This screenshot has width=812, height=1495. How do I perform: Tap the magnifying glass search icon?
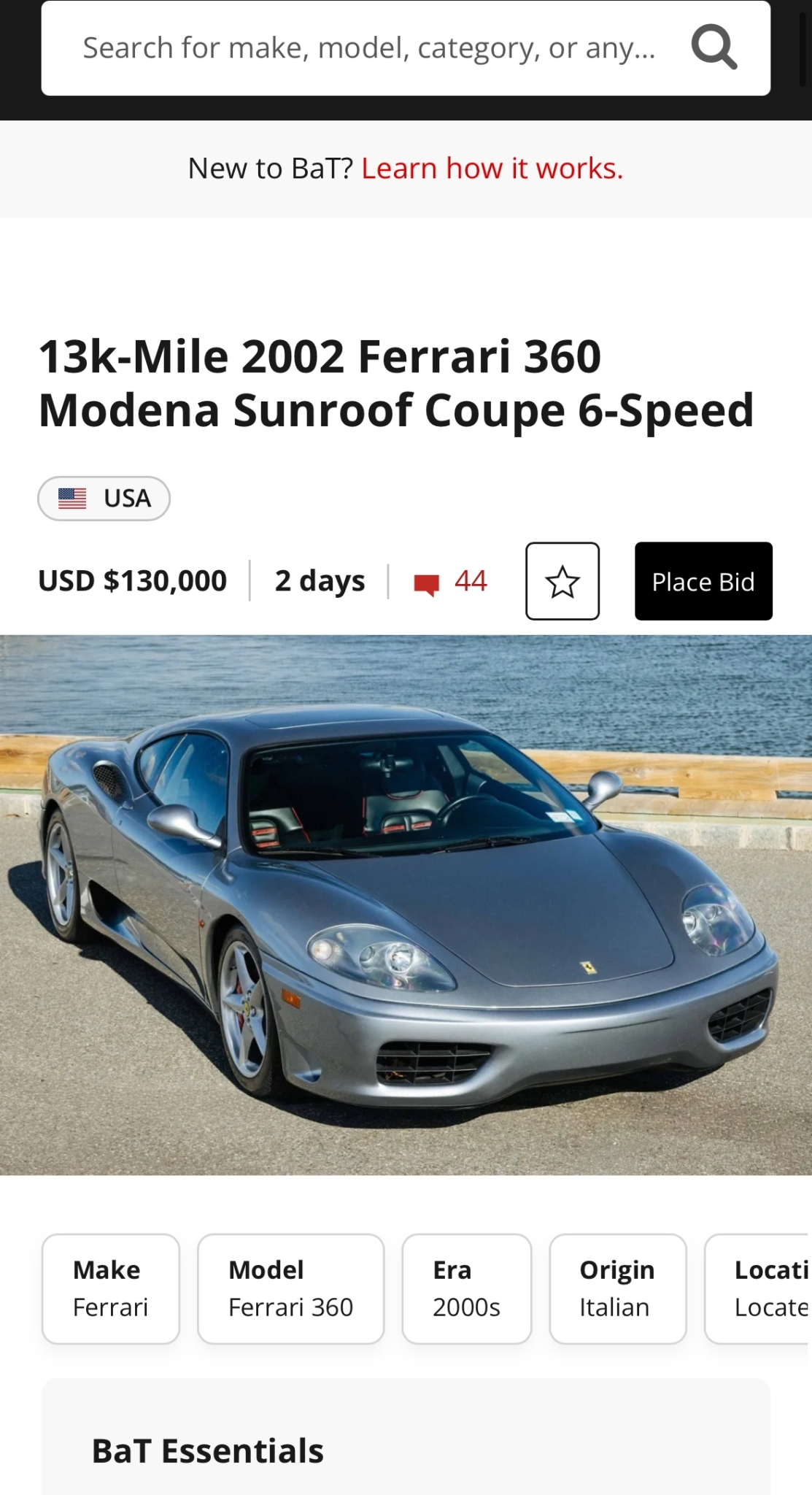click(x=714, y=48)
